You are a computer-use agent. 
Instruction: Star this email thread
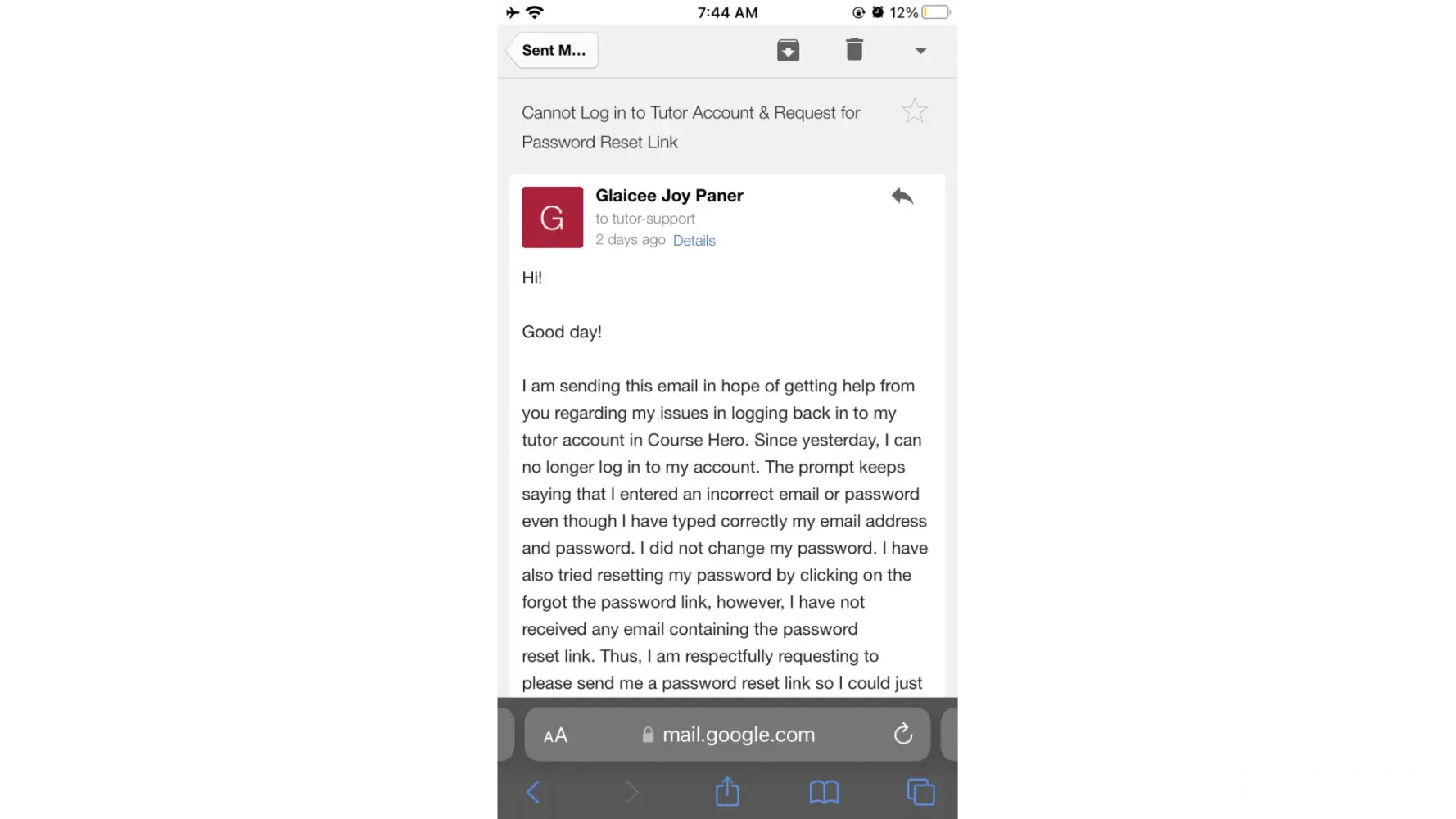pyautogui.click(x=914, y=111)
